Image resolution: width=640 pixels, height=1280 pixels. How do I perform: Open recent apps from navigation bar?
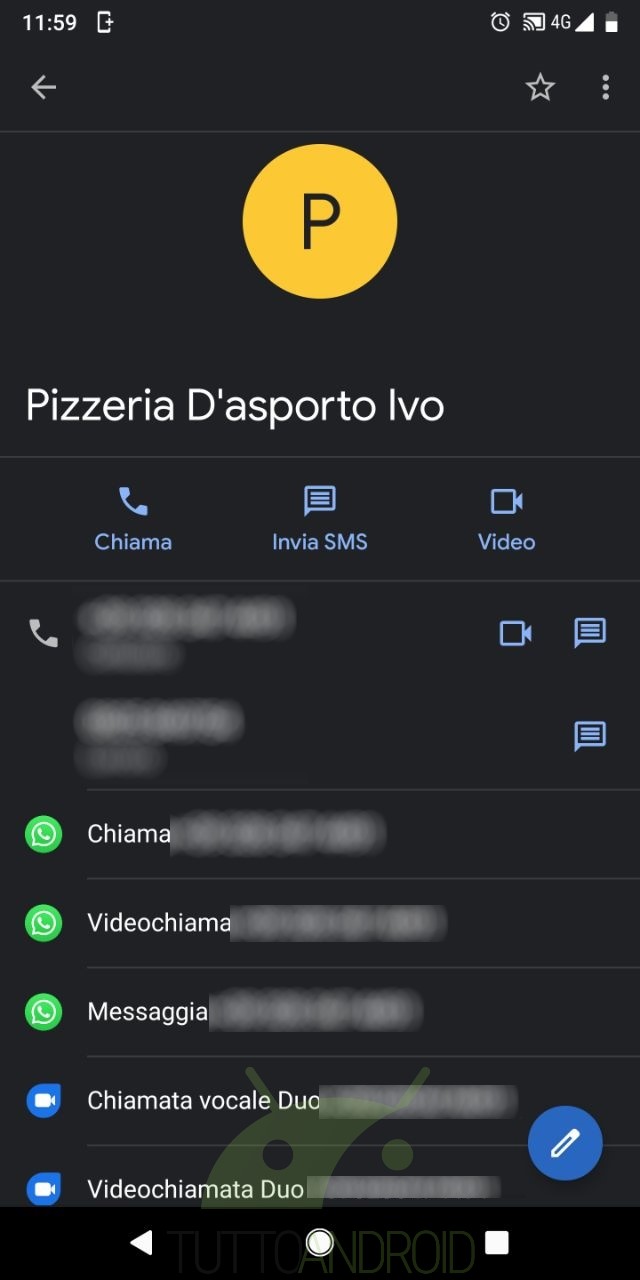(x=496, y=1243)
